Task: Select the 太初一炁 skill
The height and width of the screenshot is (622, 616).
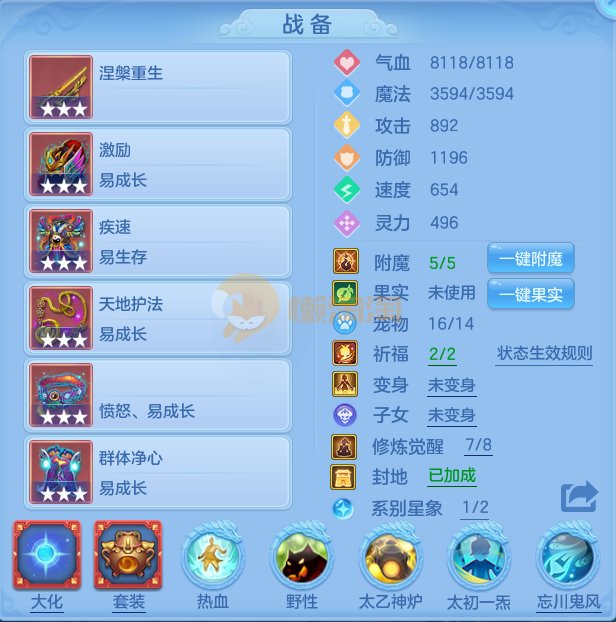Action: [479, 556]
